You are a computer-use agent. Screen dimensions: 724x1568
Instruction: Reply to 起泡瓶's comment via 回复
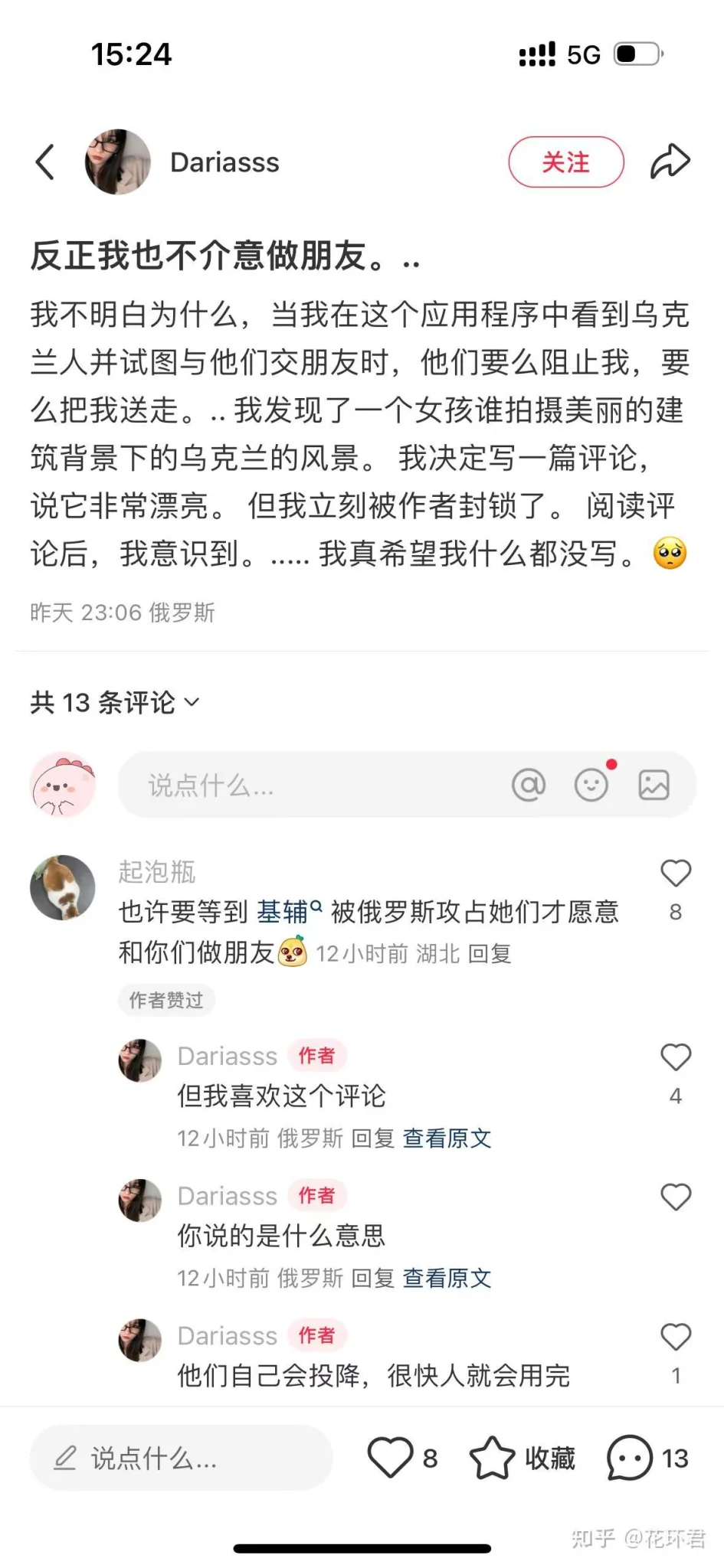click(x=490, y=954)
